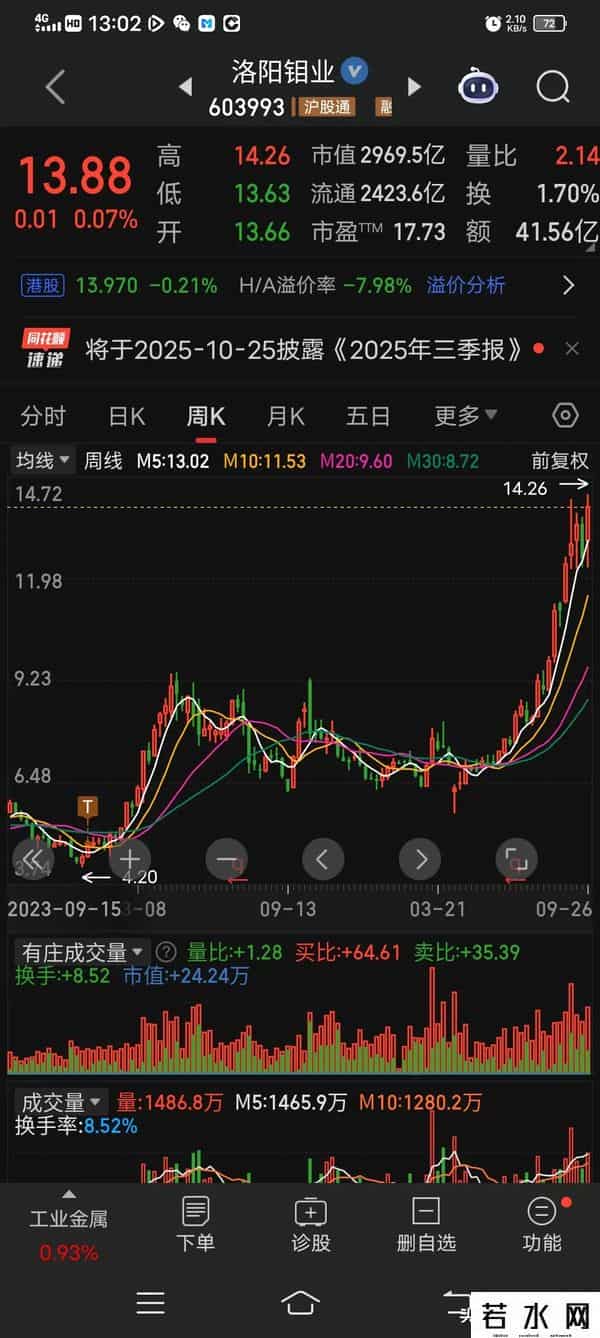The width and height of the screenshot is (600, 1338).
Task: Change the 前复权 adjustment setting
Action: pos(561,461)
